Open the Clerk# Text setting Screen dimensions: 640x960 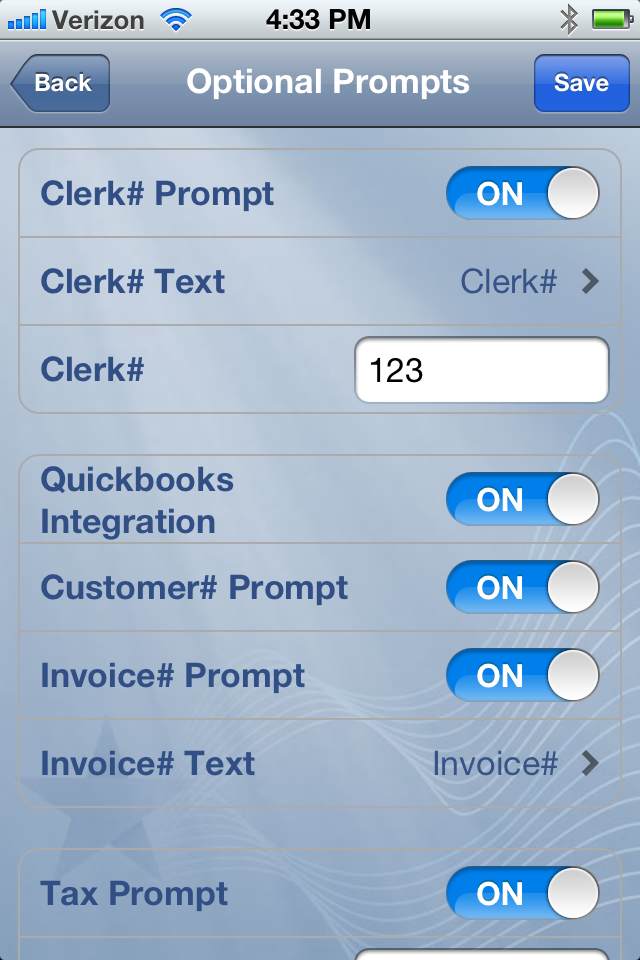tap(320, 282)
